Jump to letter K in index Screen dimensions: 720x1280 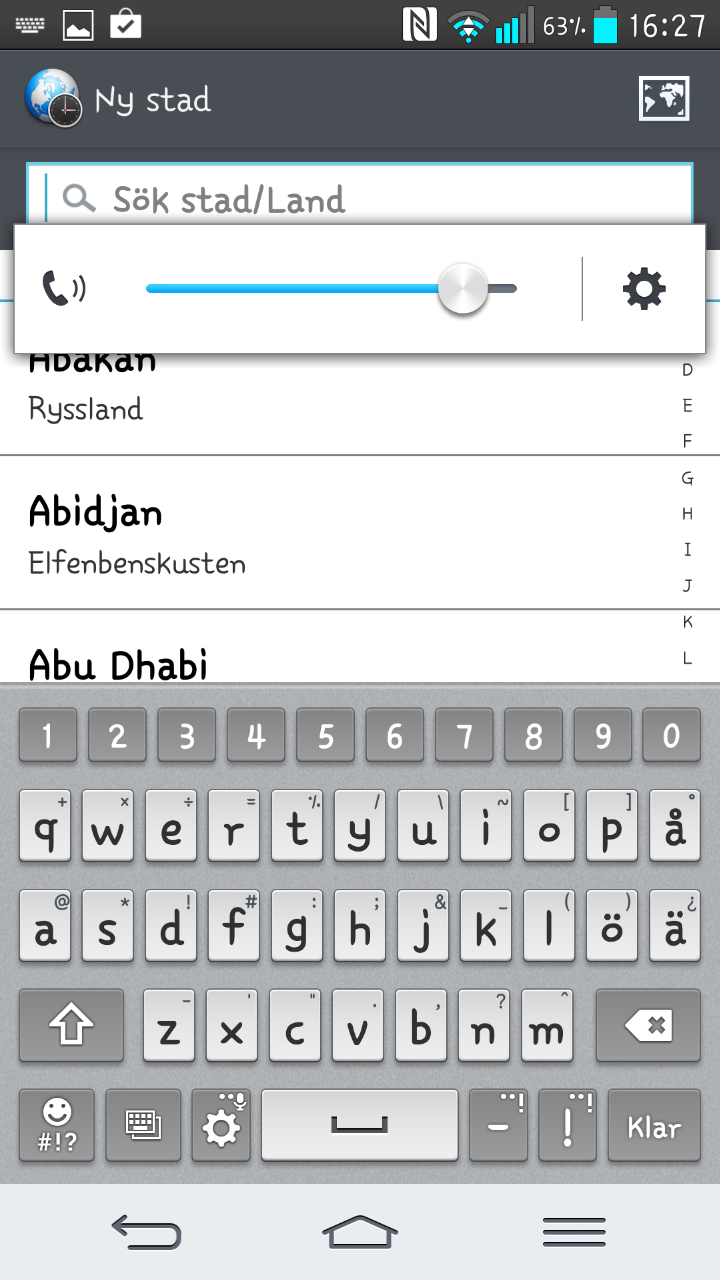point(687,622)
